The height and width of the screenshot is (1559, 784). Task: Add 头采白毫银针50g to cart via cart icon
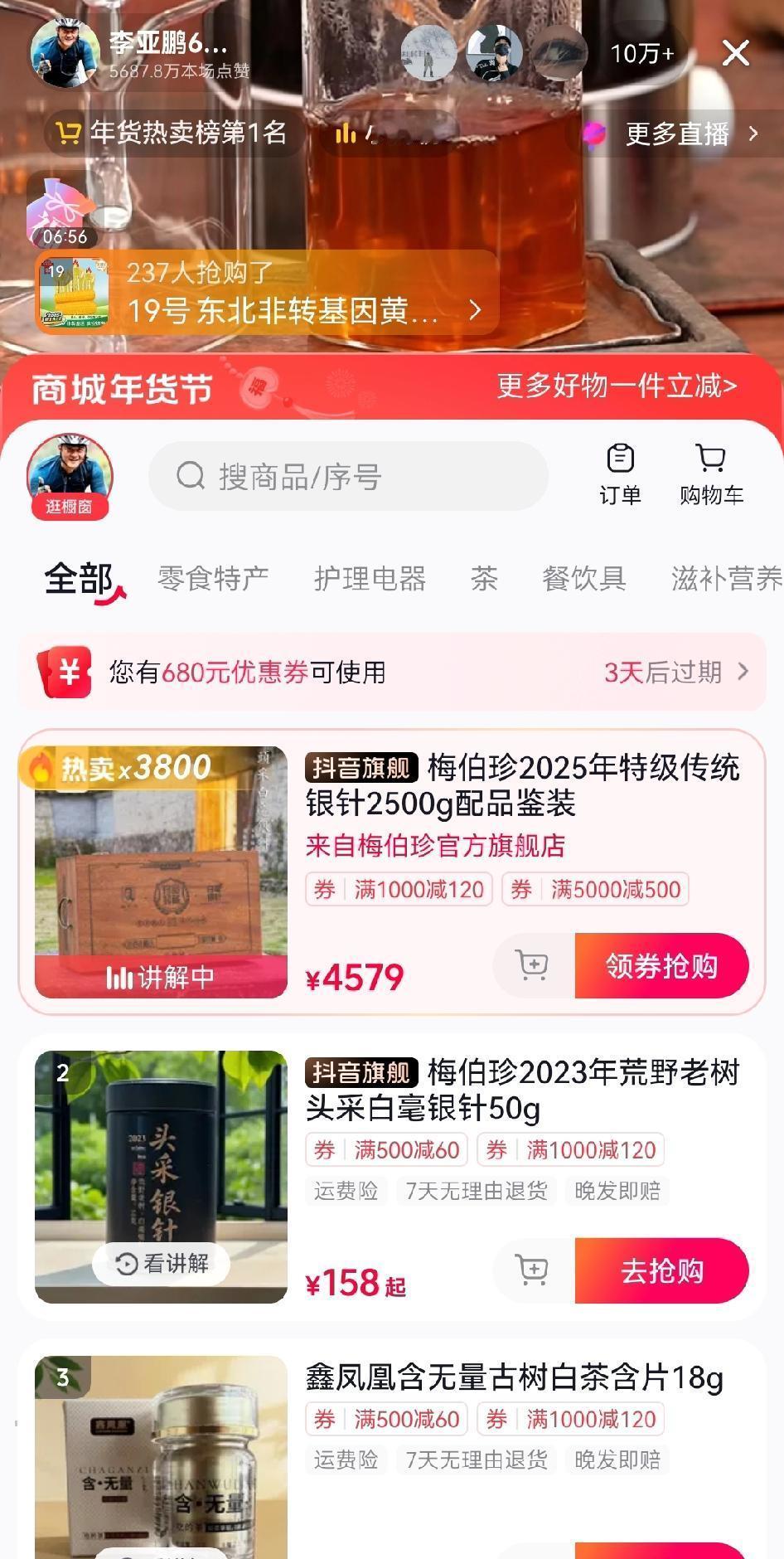533,1270
